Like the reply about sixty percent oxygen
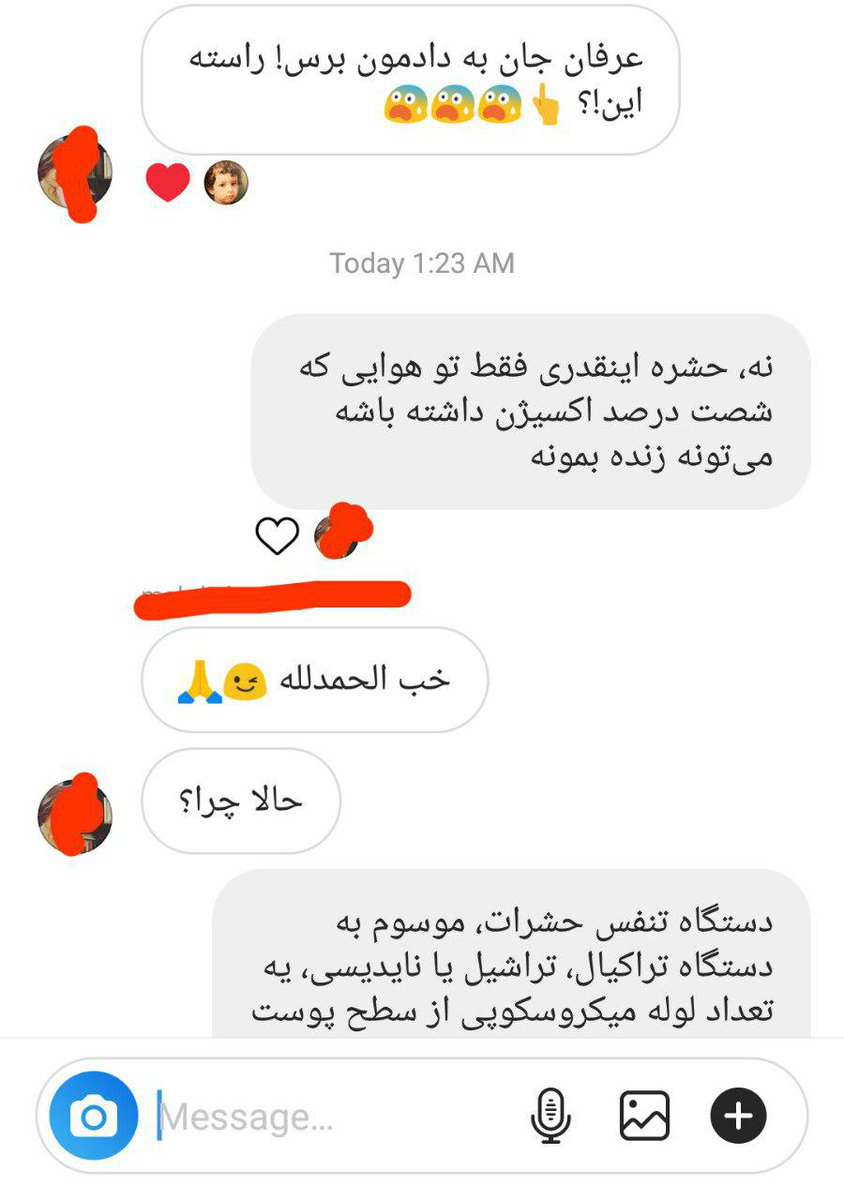This screenshot has width=844, height=1200. pyautogui.click(x=277, y=538)
